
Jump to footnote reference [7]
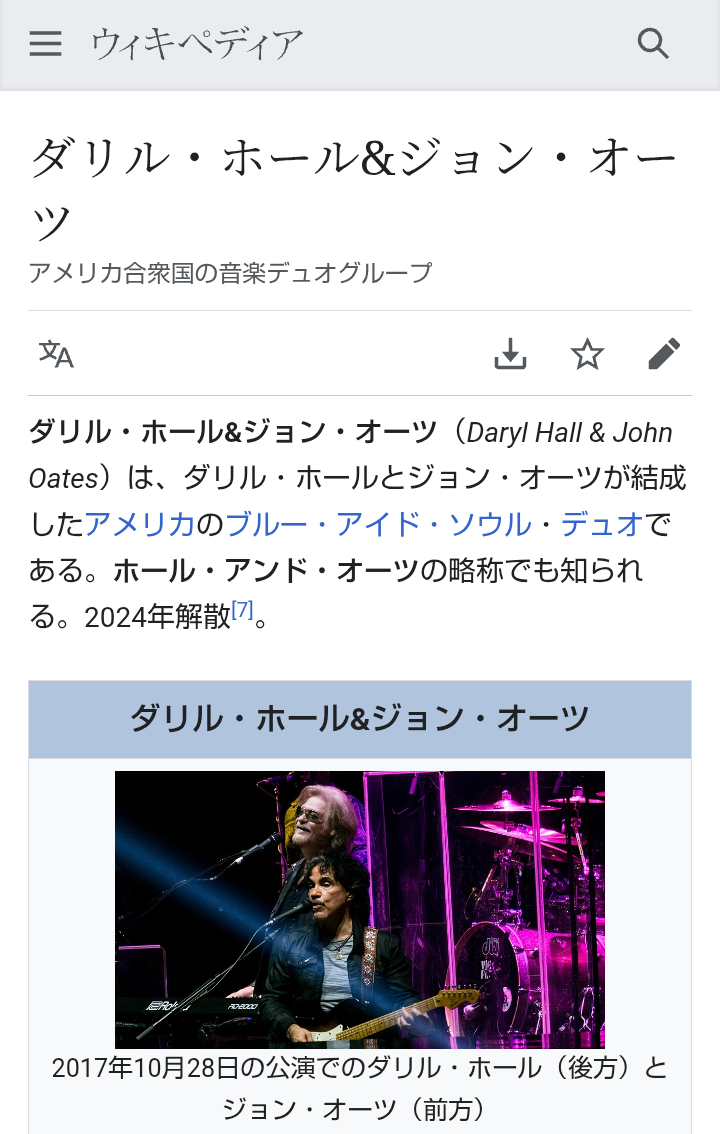click(x=242, y=610)
